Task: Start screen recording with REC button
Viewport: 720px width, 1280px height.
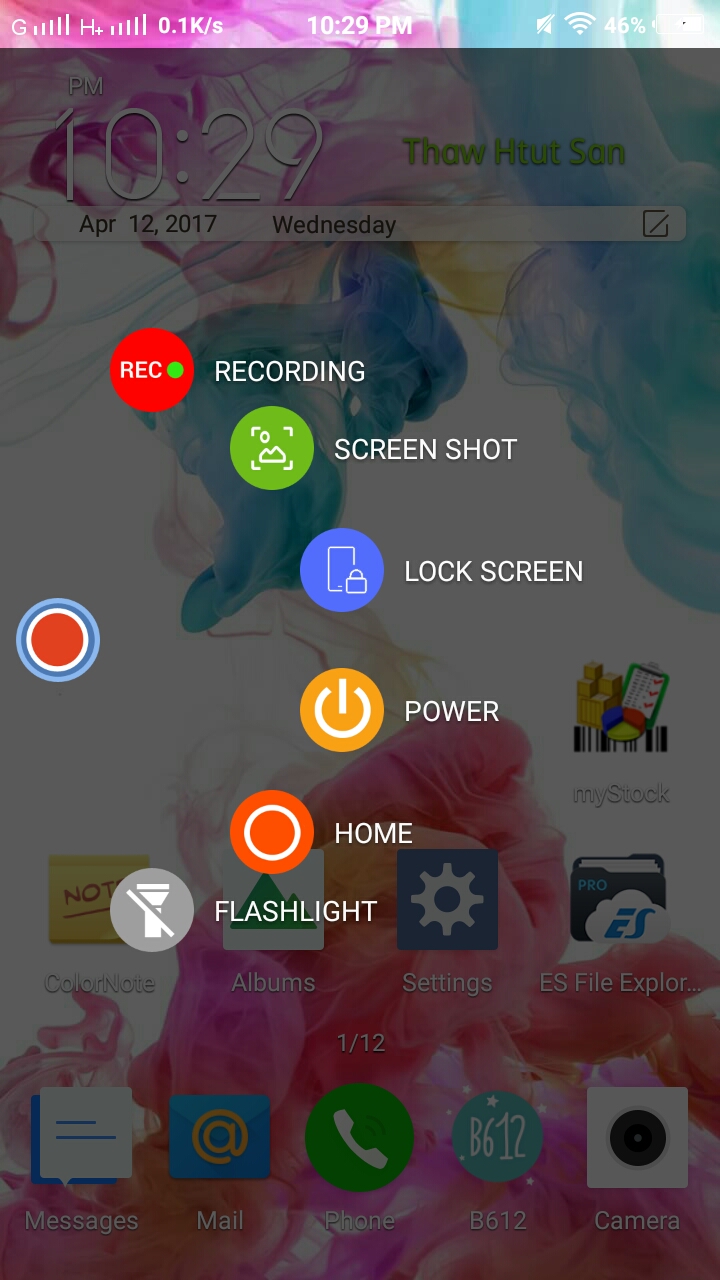Action: point(151,370)
